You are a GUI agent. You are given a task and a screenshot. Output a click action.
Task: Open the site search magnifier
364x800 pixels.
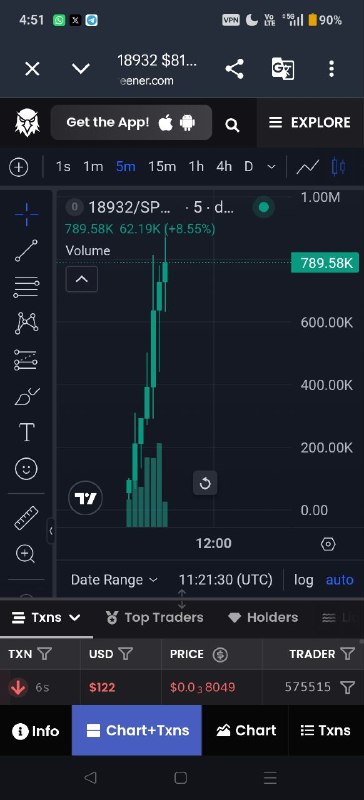click(232, 125)
